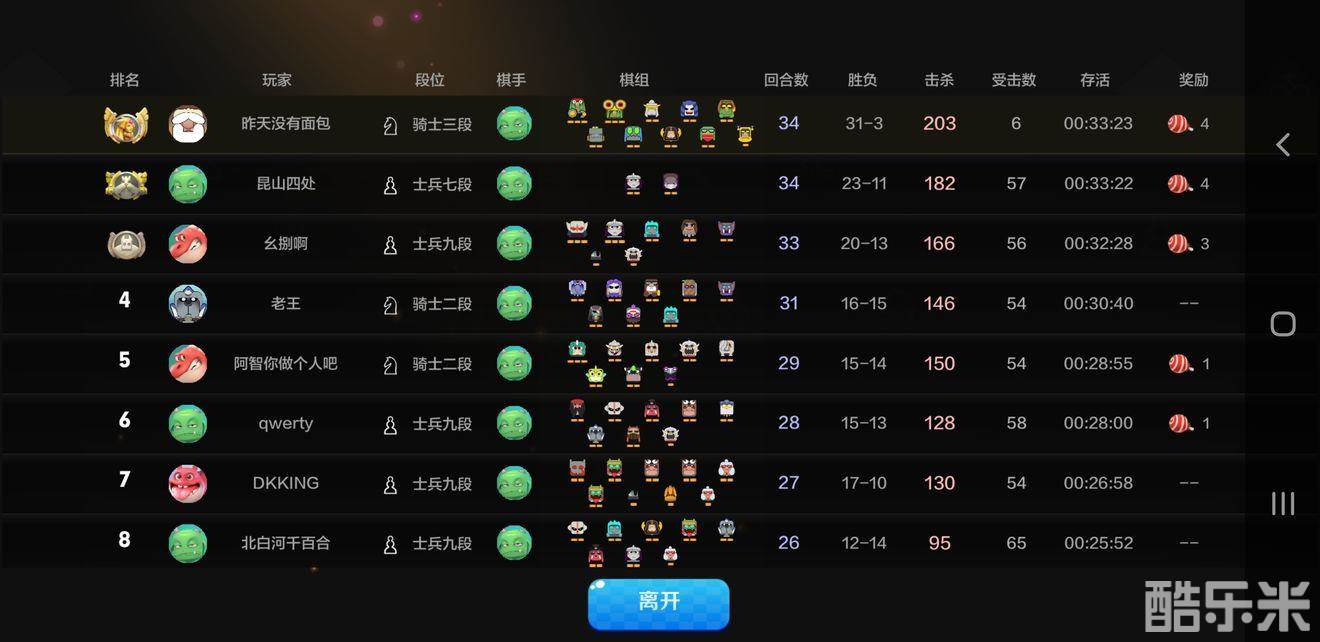
Task: Open 北白河千百合's player row
Action: click(286, 543)
